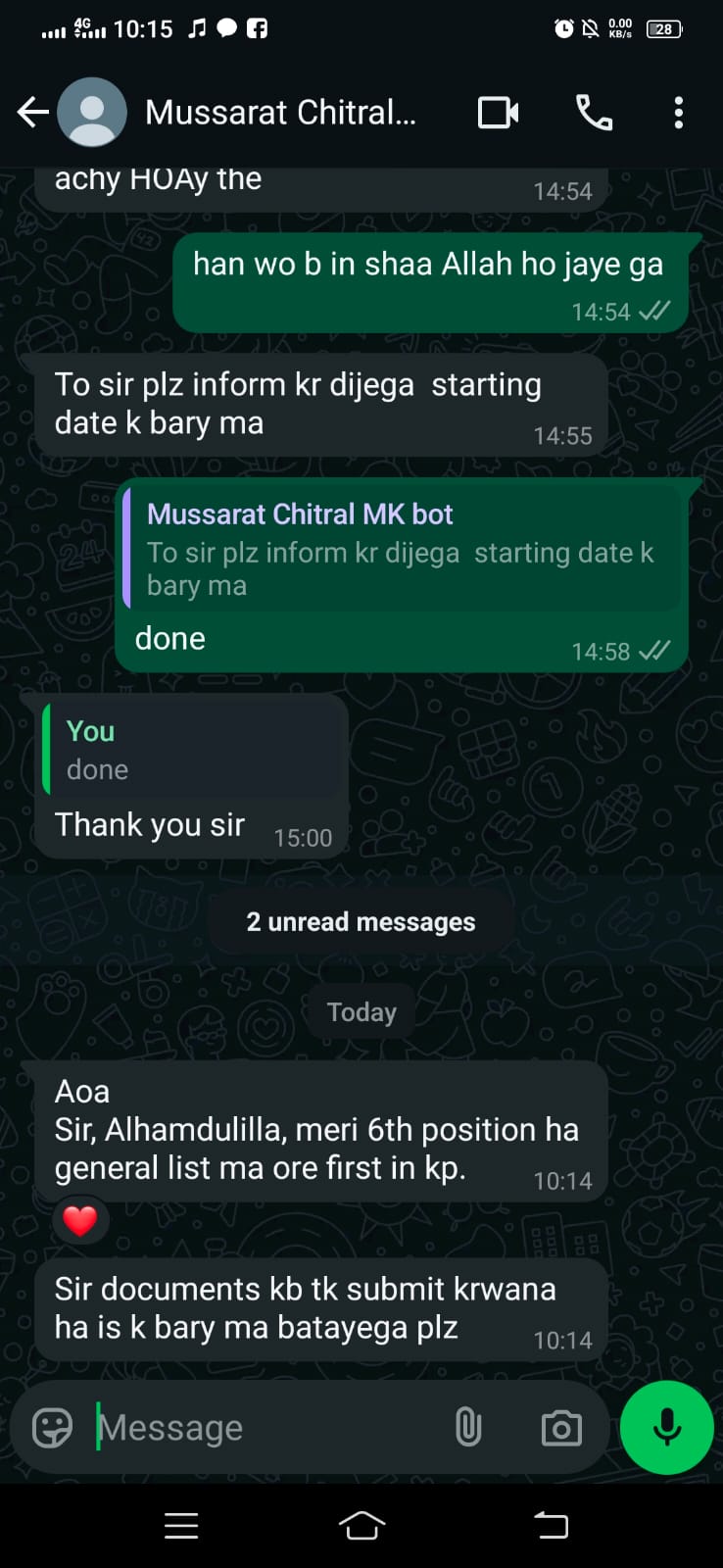723x1568 pixels.
Task: Open the overflow menu
Action: (678, 113)
